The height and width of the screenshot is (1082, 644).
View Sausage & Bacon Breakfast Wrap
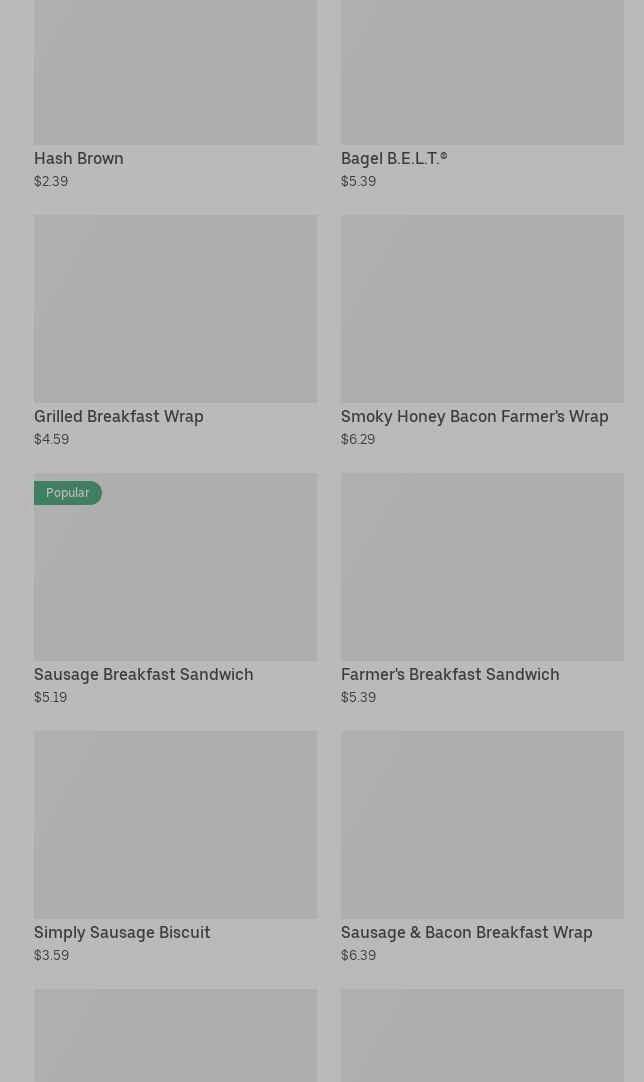482,847
